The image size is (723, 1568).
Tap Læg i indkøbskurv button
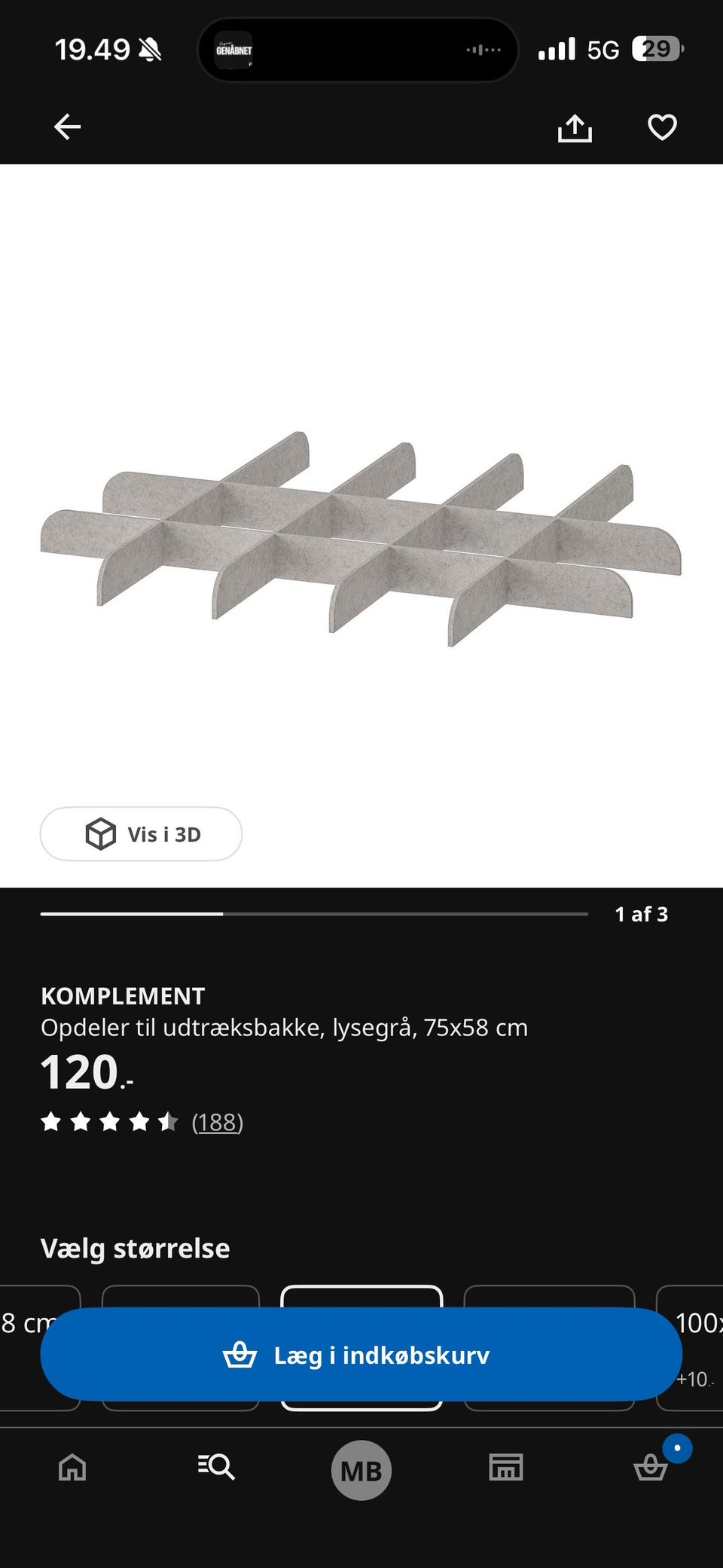click(x=361, y=1355)
